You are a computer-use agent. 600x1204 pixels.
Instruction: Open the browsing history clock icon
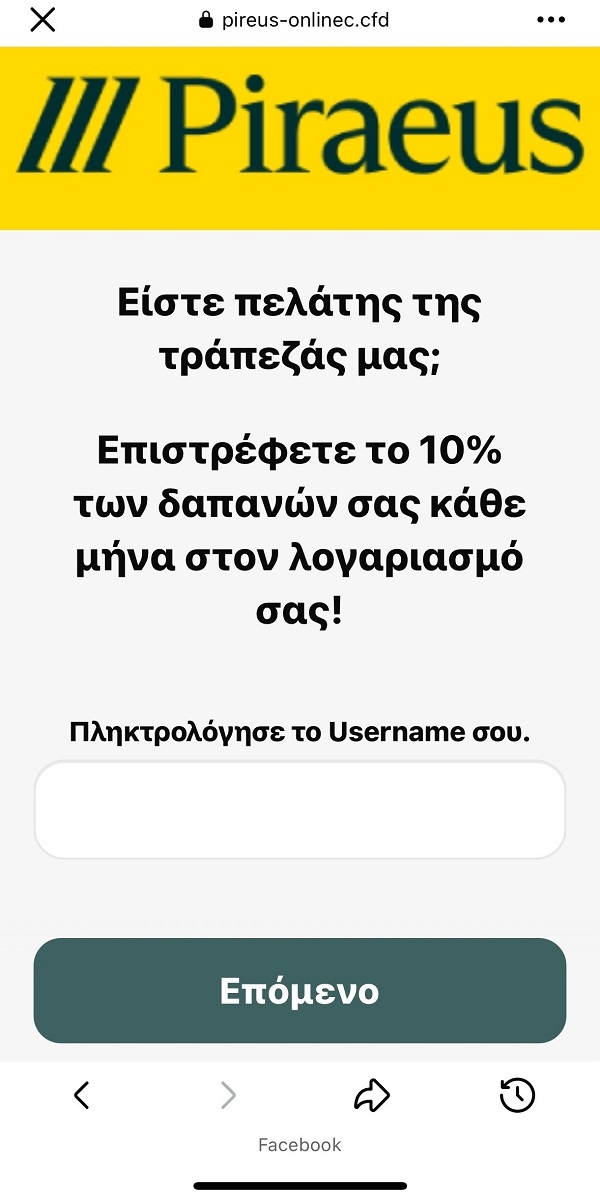(x=517, y=1096)
